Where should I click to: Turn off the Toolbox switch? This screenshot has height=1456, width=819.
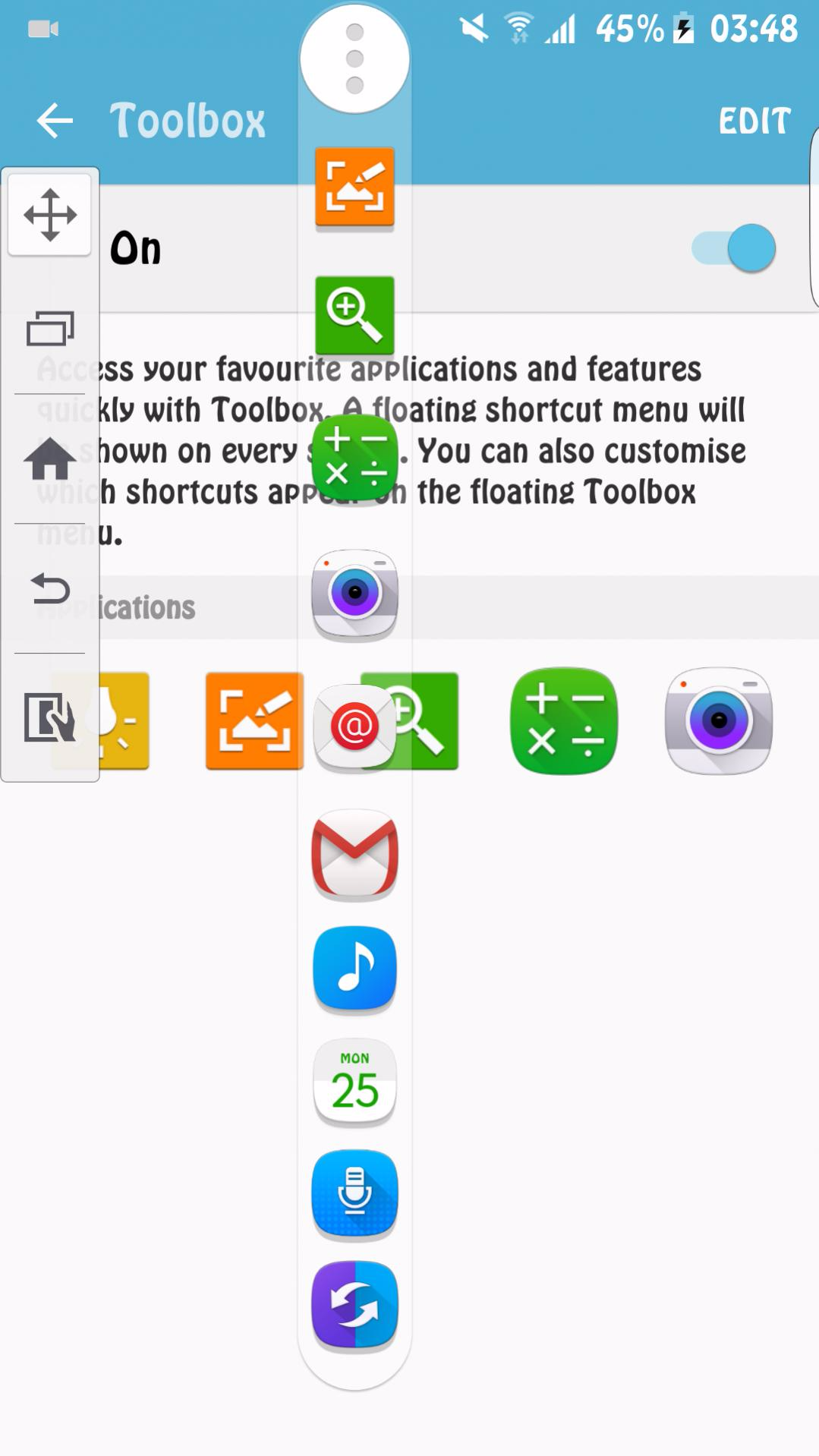(x=733, y=248)
